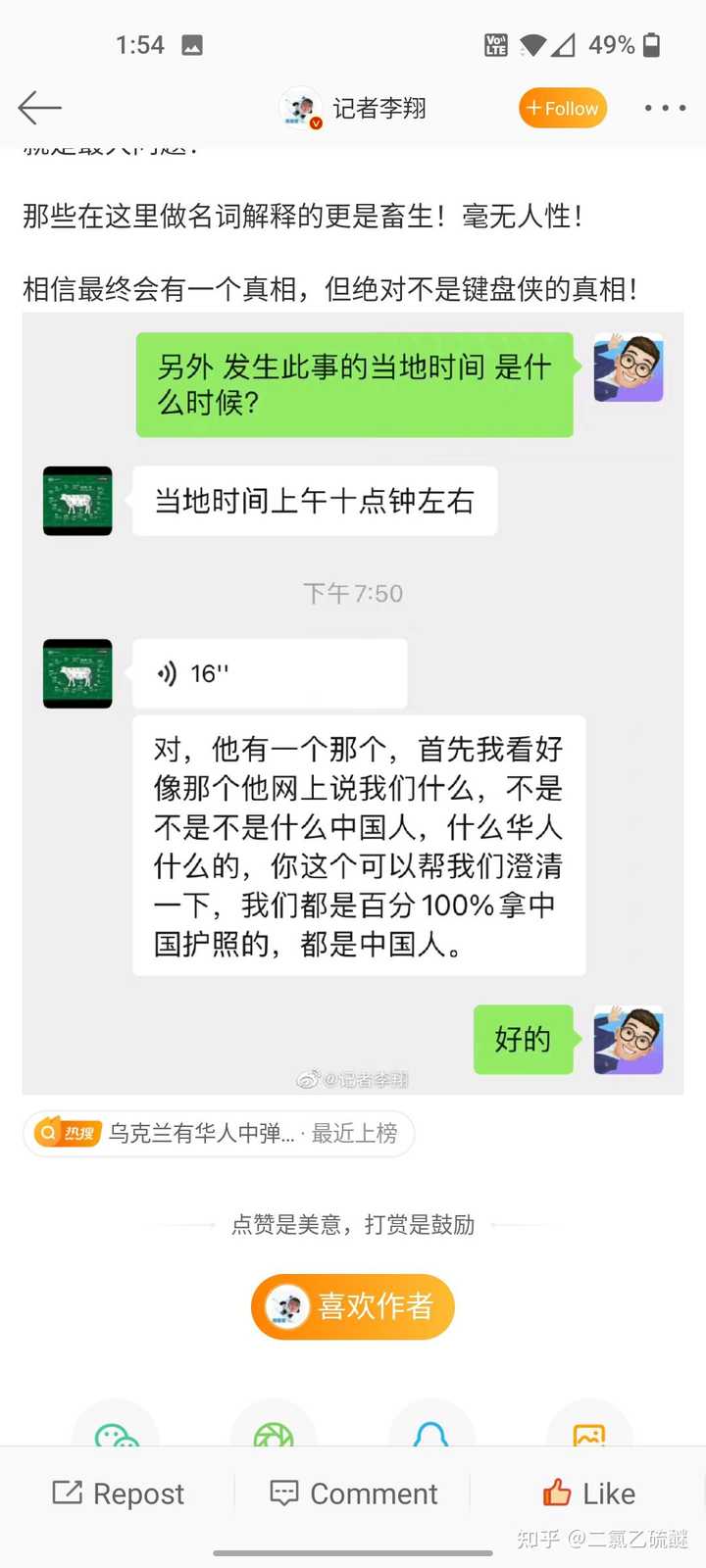
Task: Like this post
Action: pyautogui.click(x=588, y=1494)
